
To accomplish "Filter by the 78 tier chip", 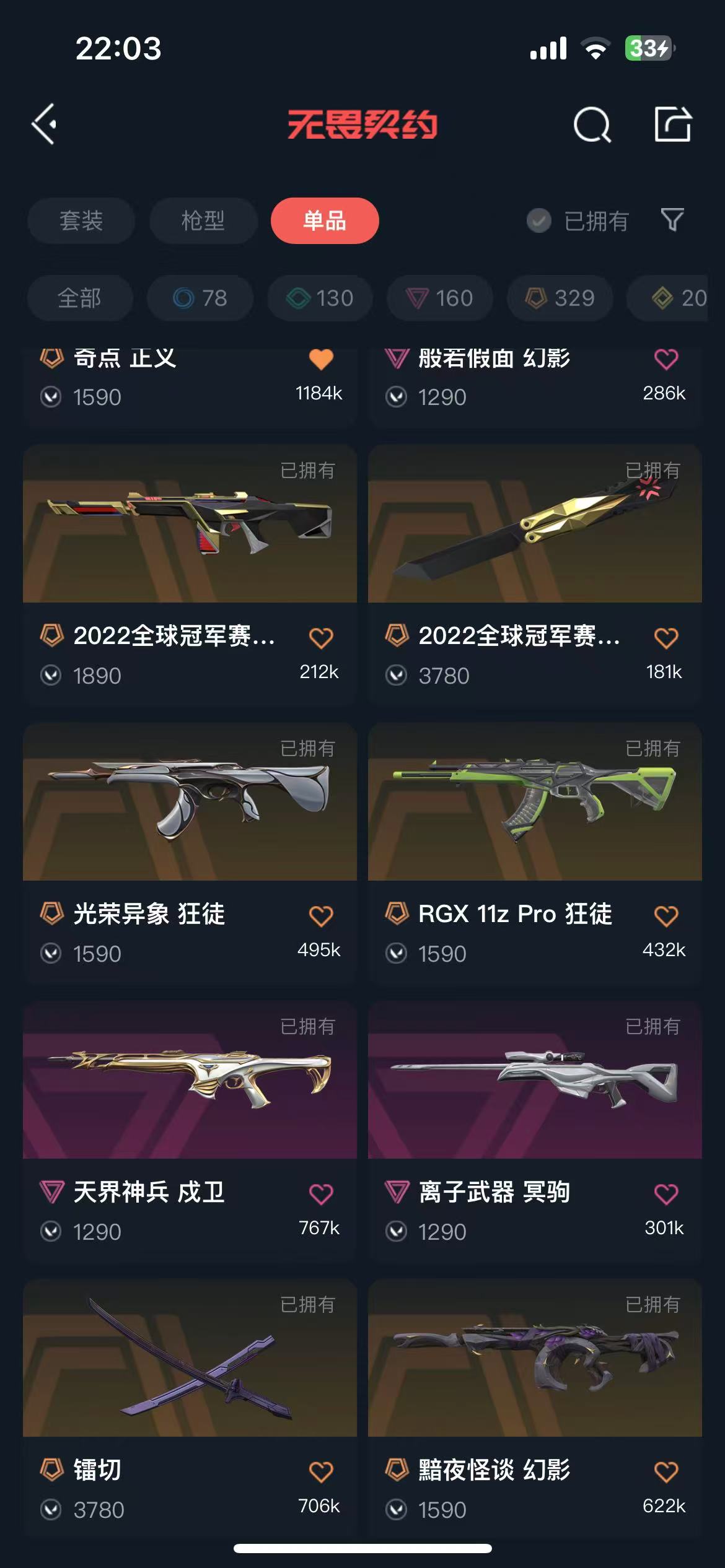I will (x=200, y=298).
